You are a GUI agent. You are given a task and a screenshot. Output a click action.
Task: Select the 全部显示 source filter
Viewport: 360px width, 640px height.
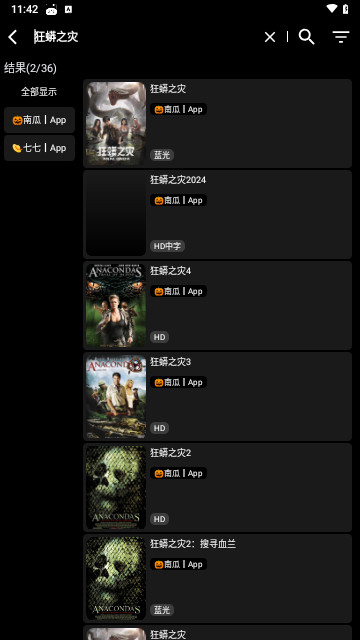(x=39, y=92)
